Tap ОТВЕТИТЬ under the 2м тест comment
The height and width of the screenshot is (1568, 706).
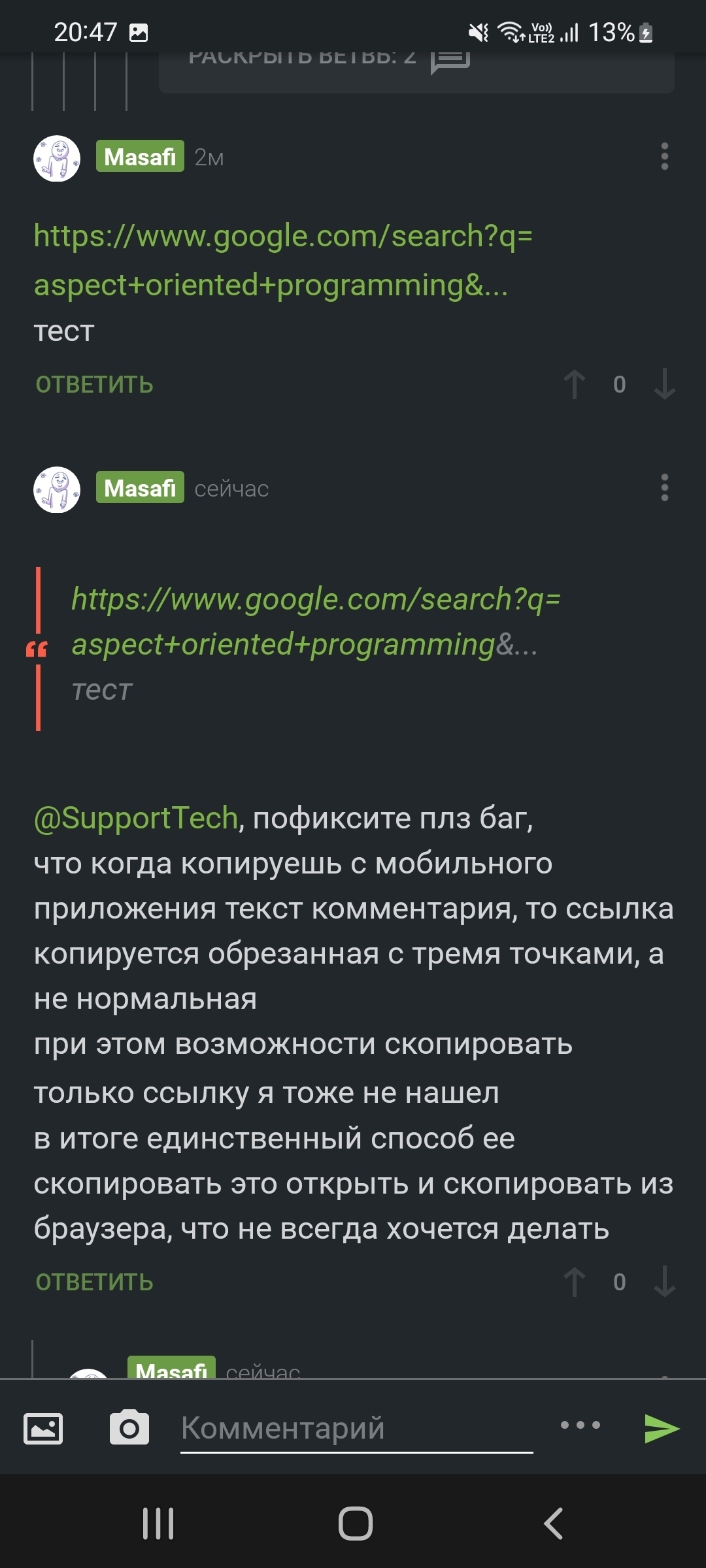pos(94,385)
